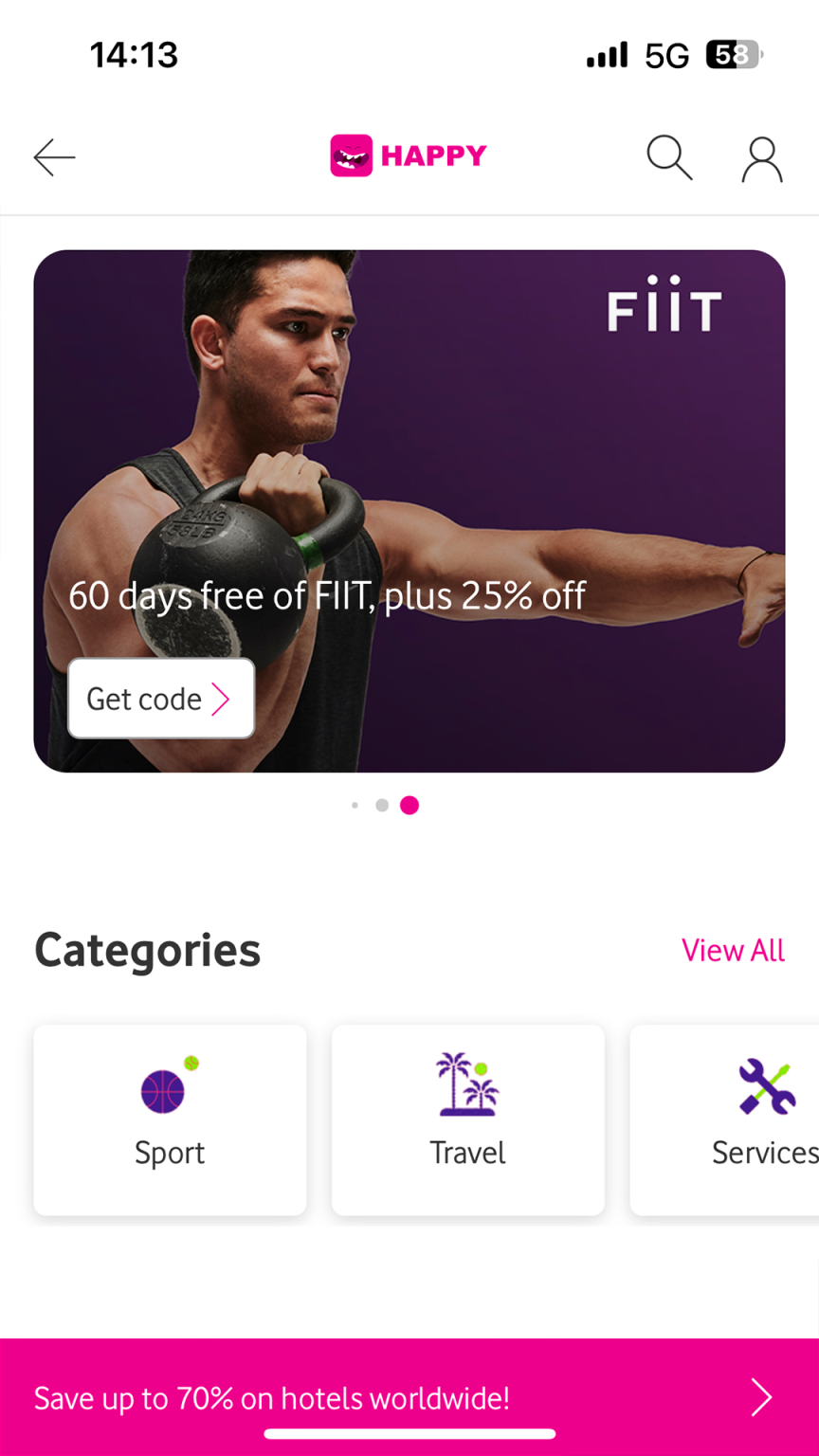Image resolution: width=819 pixels, height=1456 pixels.
Task: Select the Sport category
Action: coord(170,1119)
